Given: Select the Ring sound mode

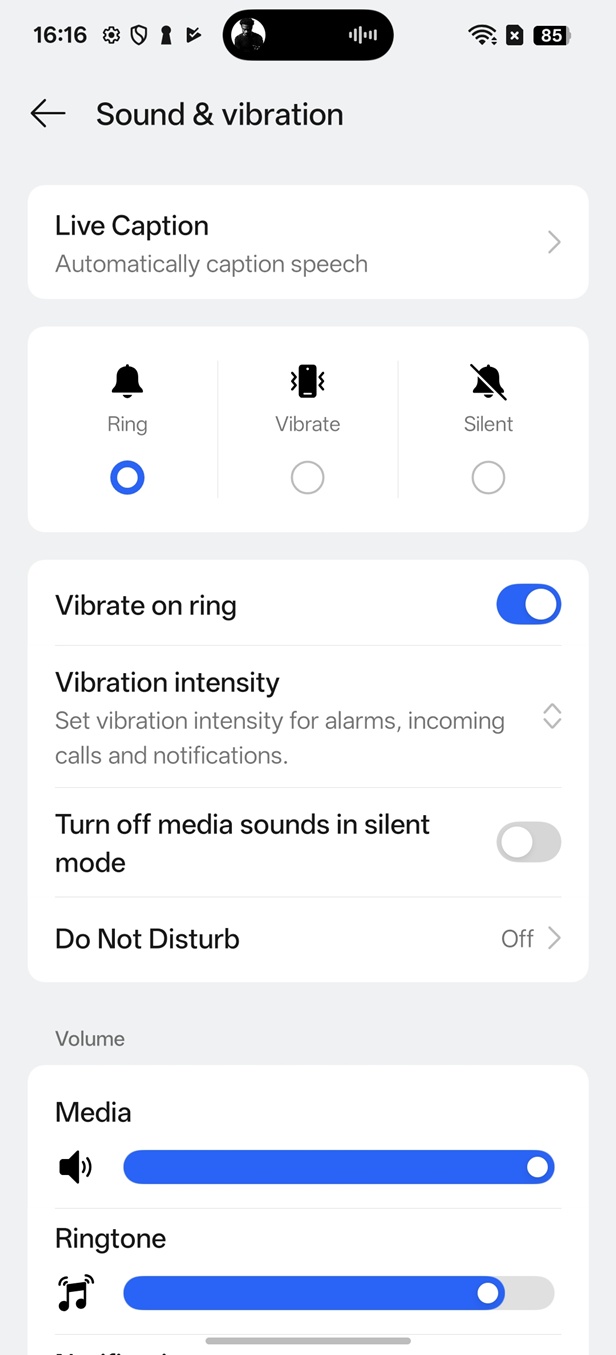Looking at the screenshot, I should [x=127, y=477].
